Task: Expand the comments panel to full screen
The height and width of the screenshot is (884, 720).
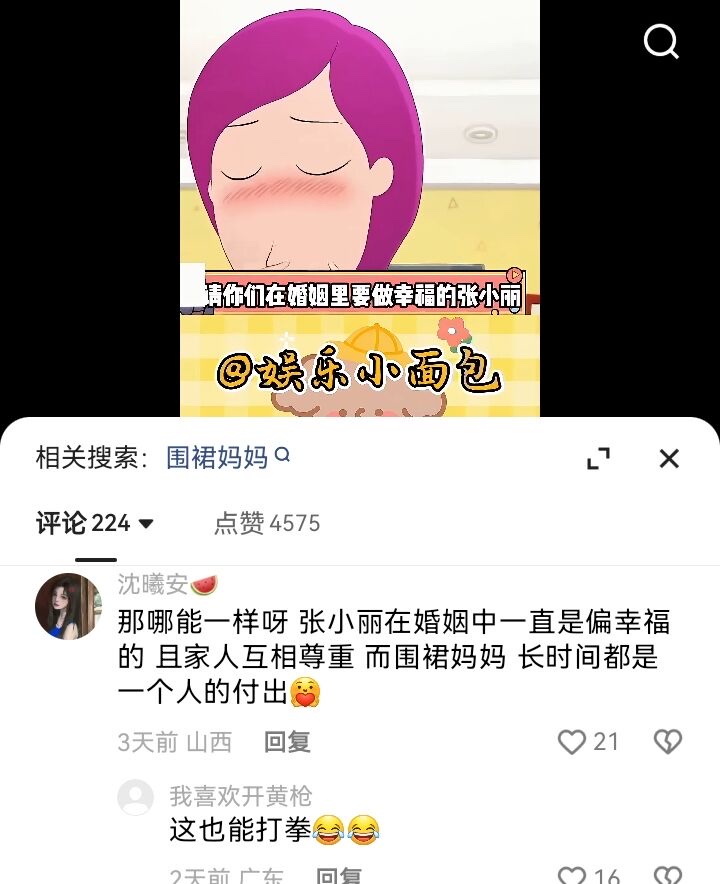Action: pyautogui.click(x=598, y=459)
